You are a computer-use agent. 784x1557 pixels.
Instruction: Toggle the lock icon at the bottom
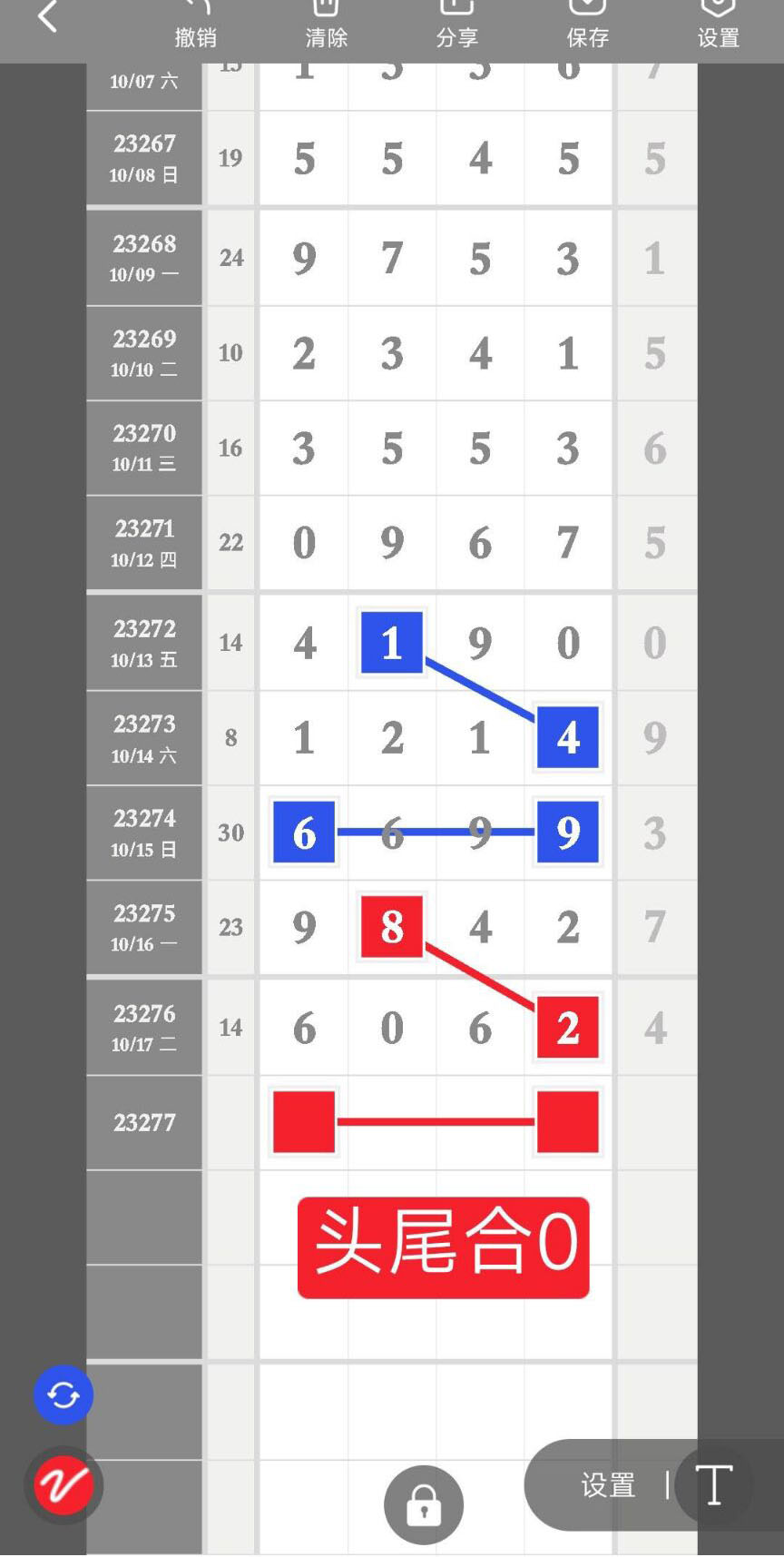(x=424, y=1504)
